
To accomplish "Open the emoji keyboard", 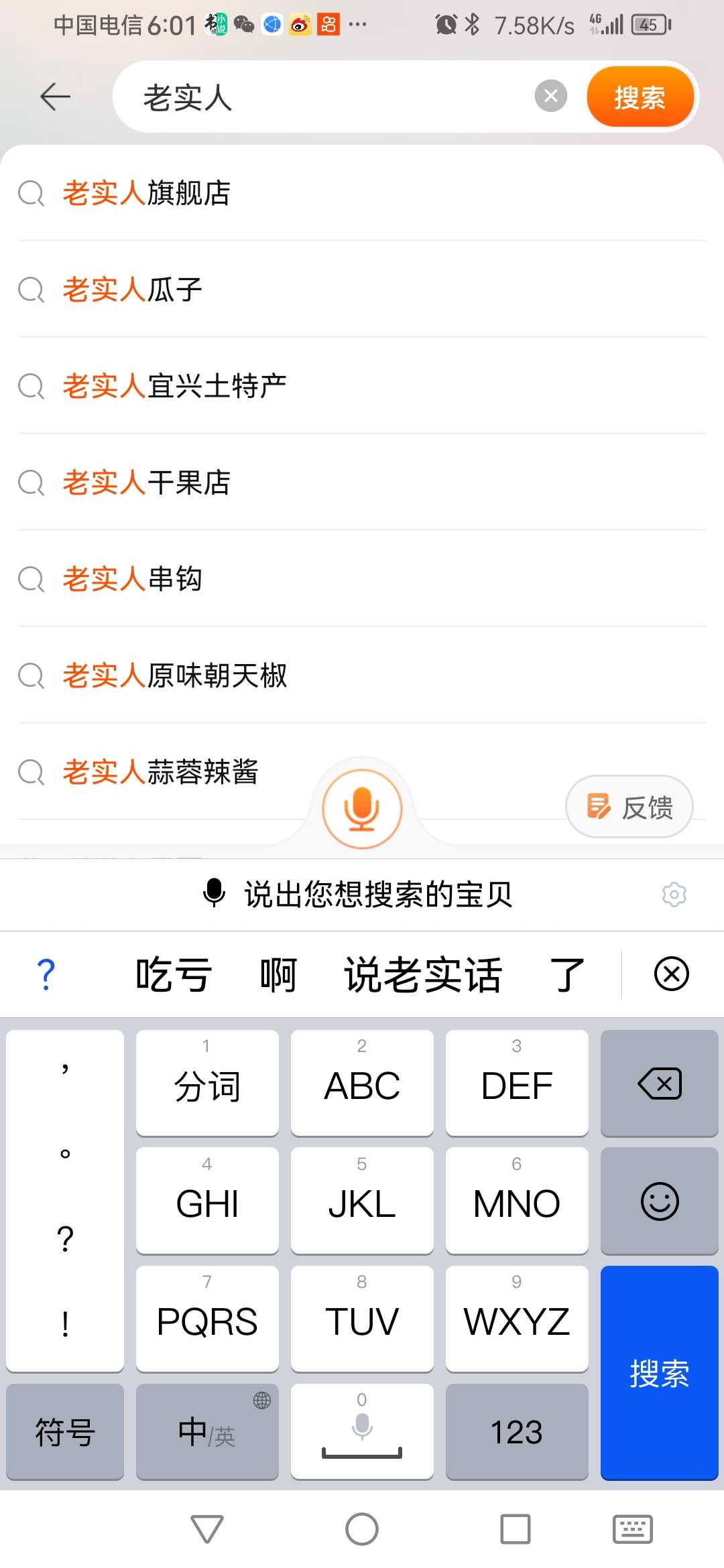I will (x=660, y=1201).
